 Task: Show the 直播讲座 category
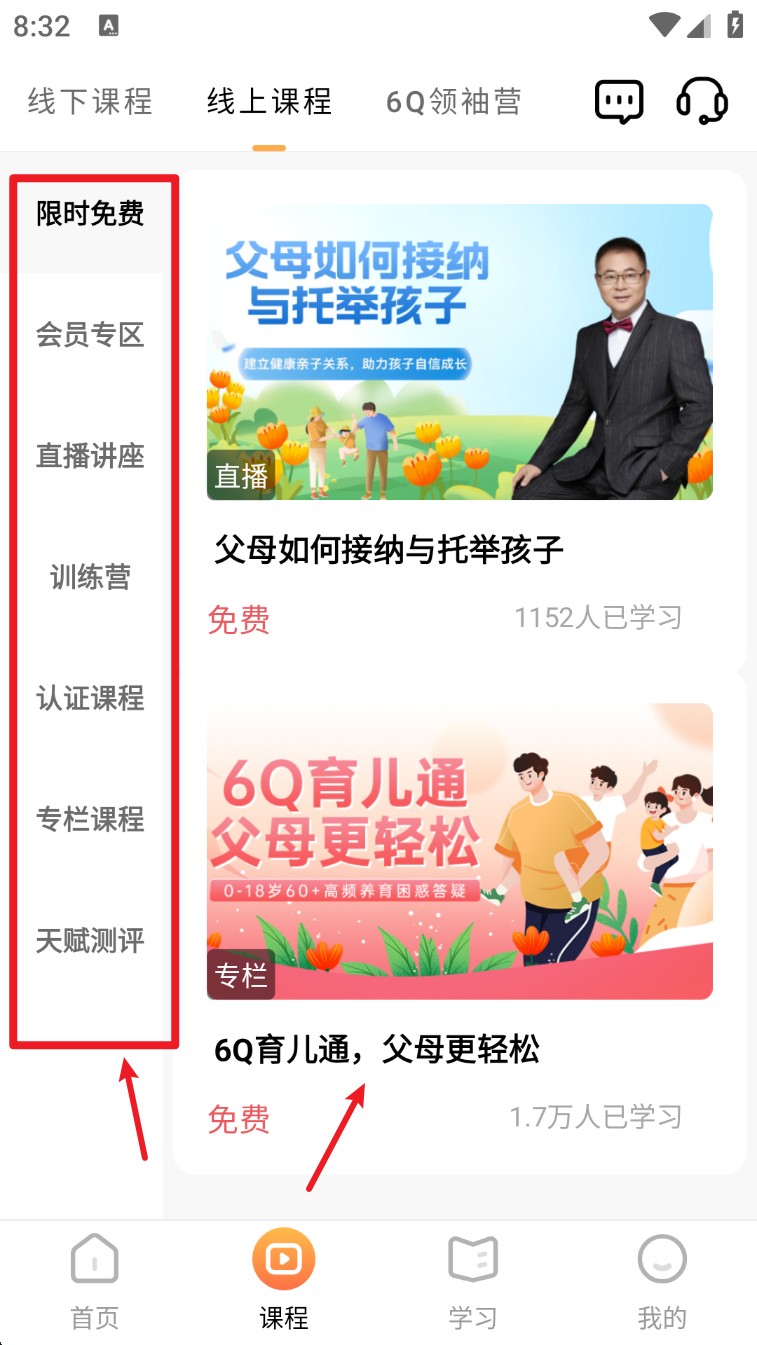[x=90, y=456]
